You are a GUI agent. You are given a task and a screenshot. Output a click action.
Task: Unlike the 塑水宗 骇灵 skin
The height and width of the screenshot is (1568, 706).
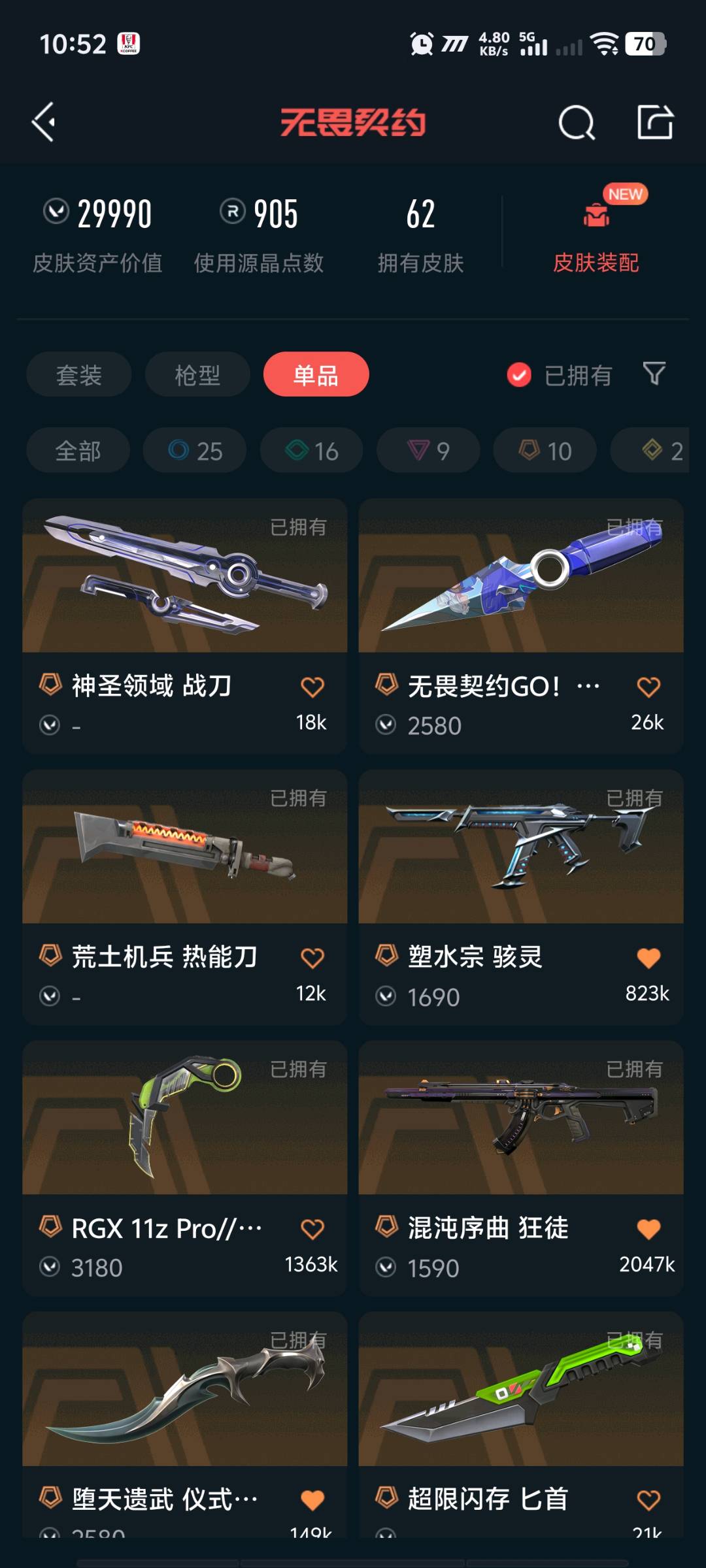[x=648, y=958]
